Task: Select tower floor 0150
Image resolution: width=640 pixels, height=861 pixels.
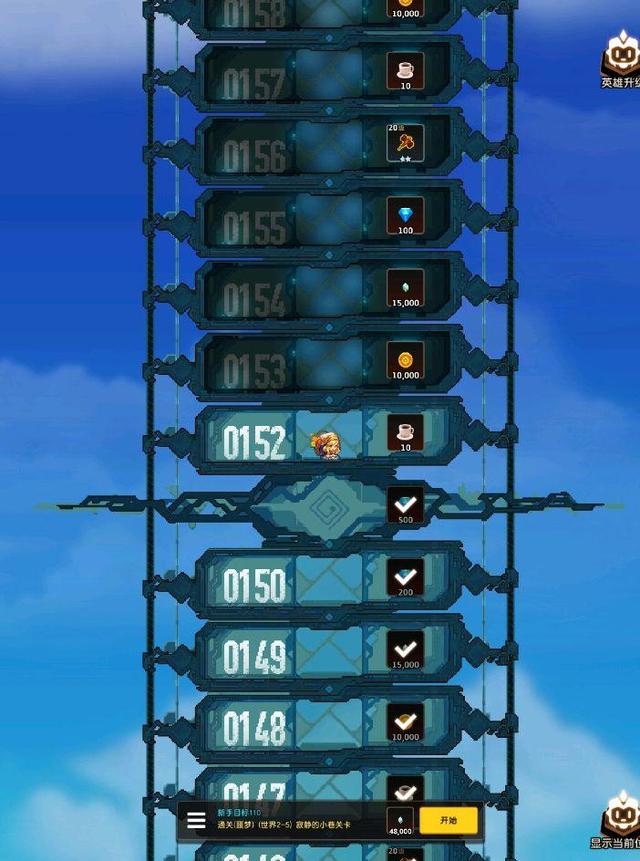Action: click(256, 586)
